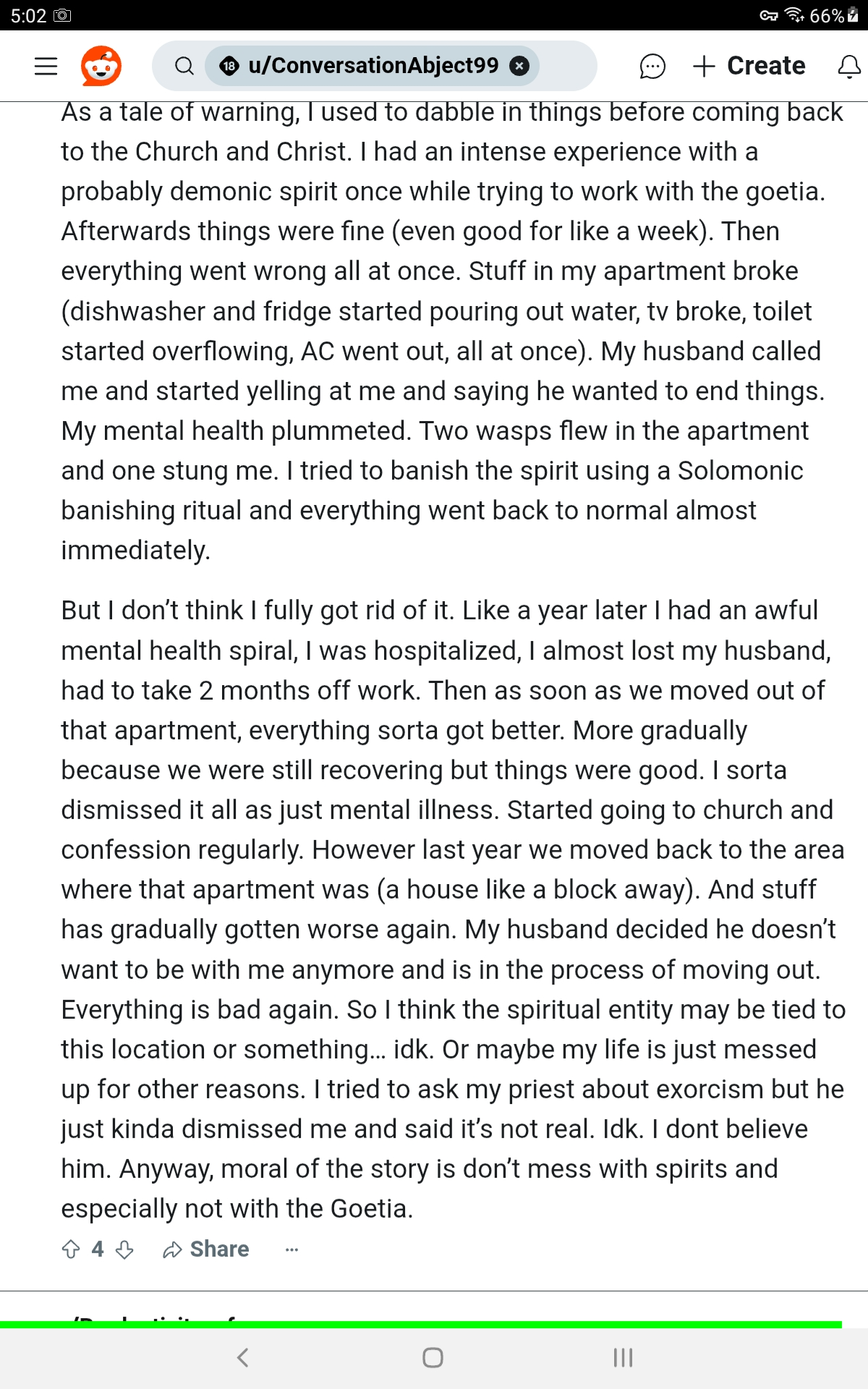
Task: Upvote this comment
Action: 71,1249
